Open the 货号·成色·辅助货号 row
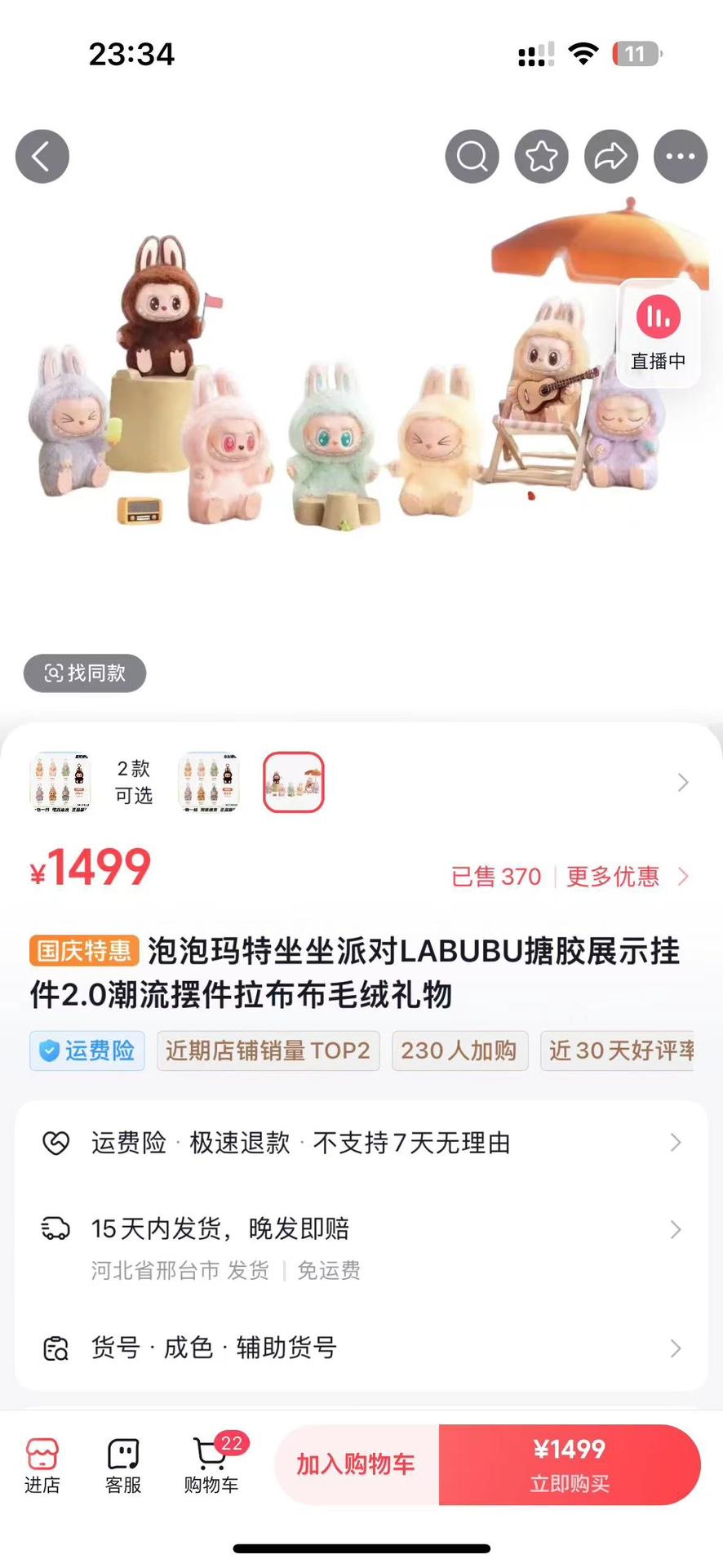723x1568 pixels. click(361, 1348)
